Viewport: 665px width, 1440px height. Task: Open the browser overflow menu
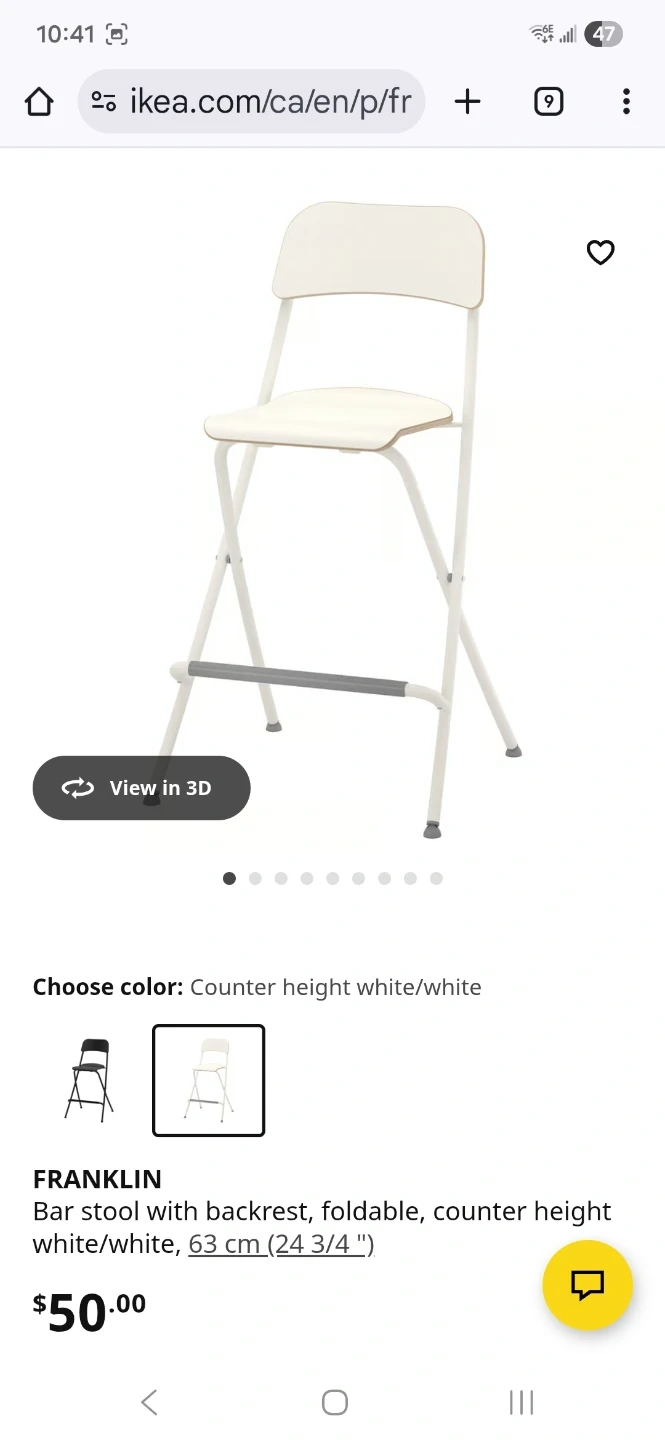[x=626, y=101]
